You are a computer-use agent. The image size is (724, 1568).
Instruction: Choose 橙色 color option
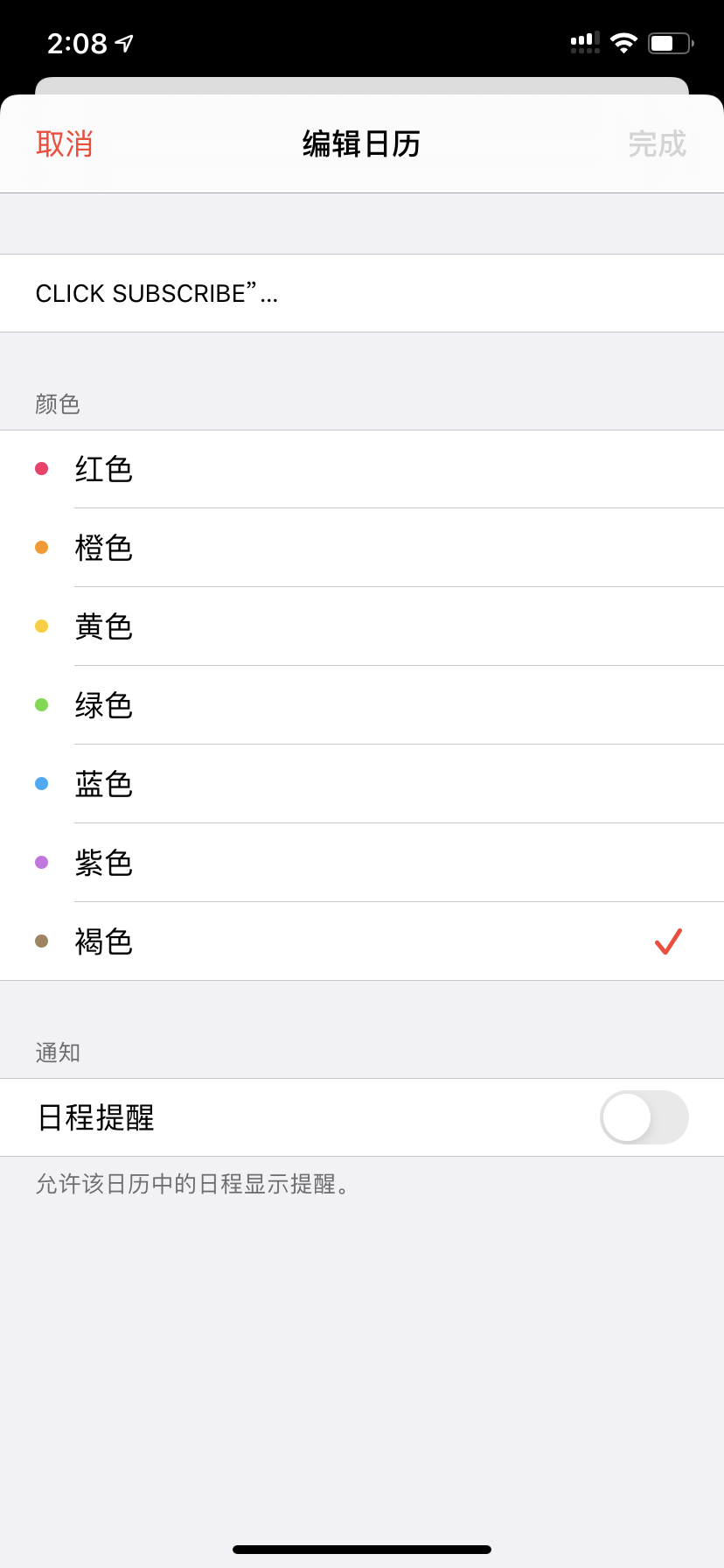point(362,548)
